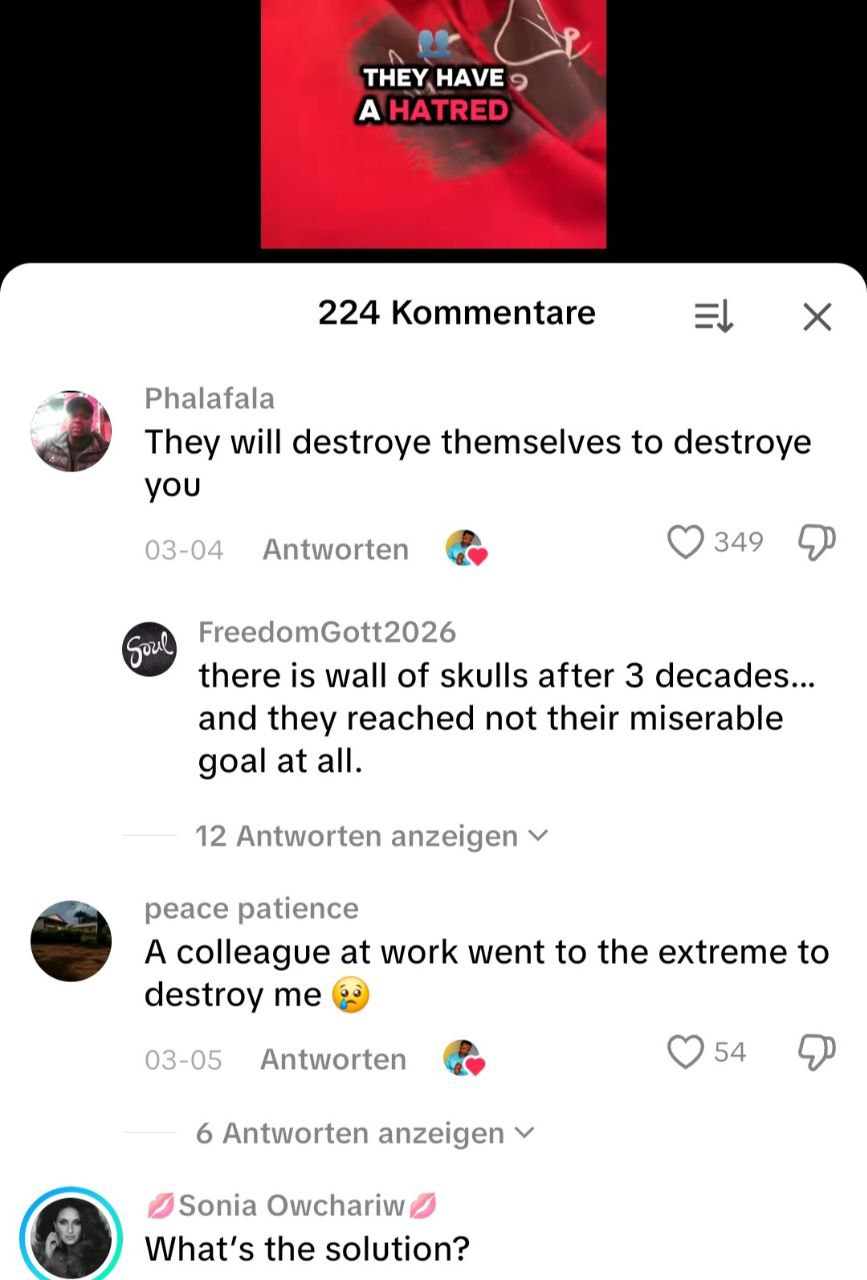This screenshot has height=1280, width=867.
Task: Open Phalafala's profile picture
Action: coord(71,431)
